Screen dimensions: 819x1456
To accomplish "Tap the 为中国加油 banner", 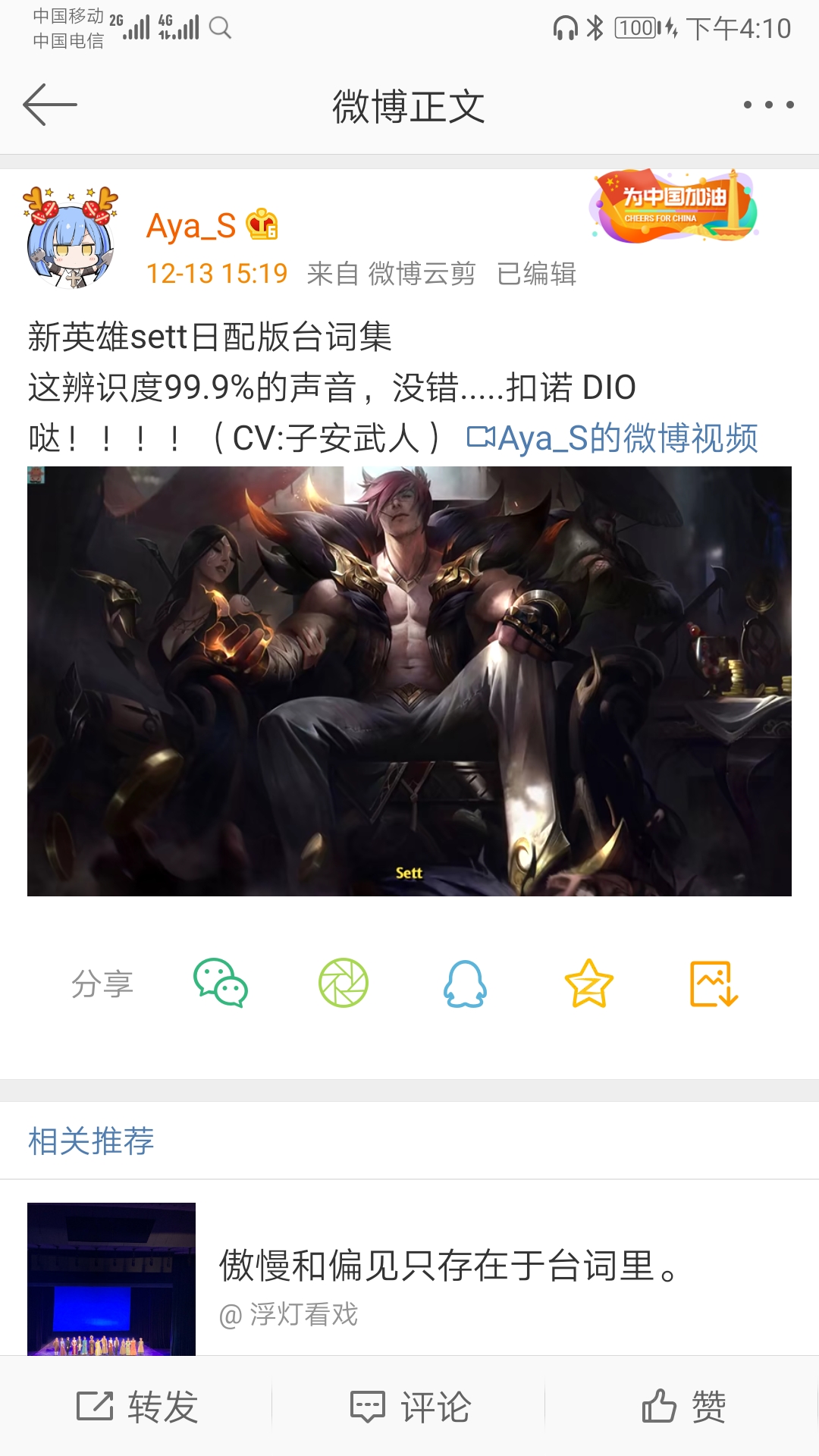I will [x=673, y=209].
